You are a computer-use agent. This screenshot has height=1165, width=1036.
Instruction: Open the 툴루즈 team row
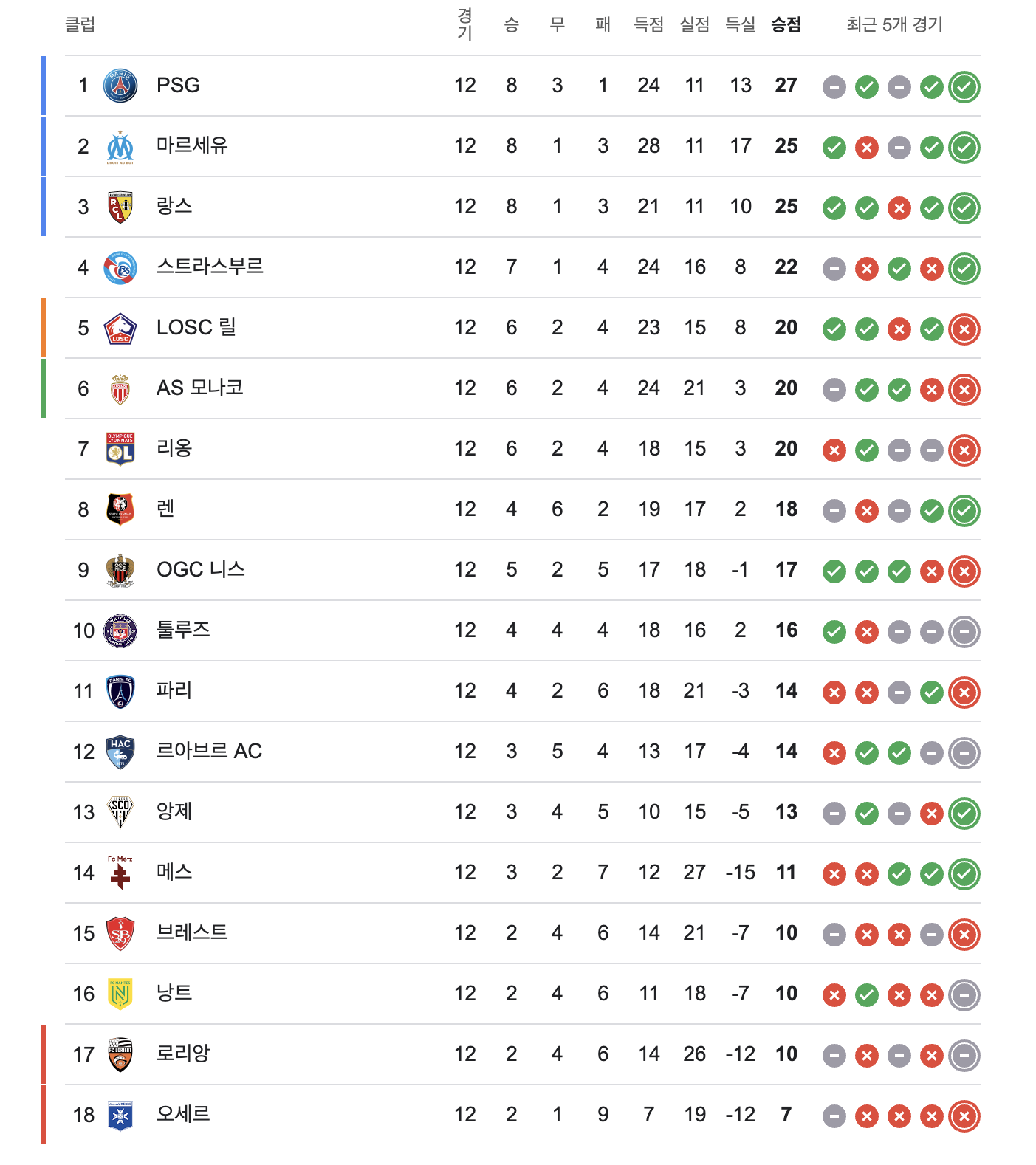(183, 630)
